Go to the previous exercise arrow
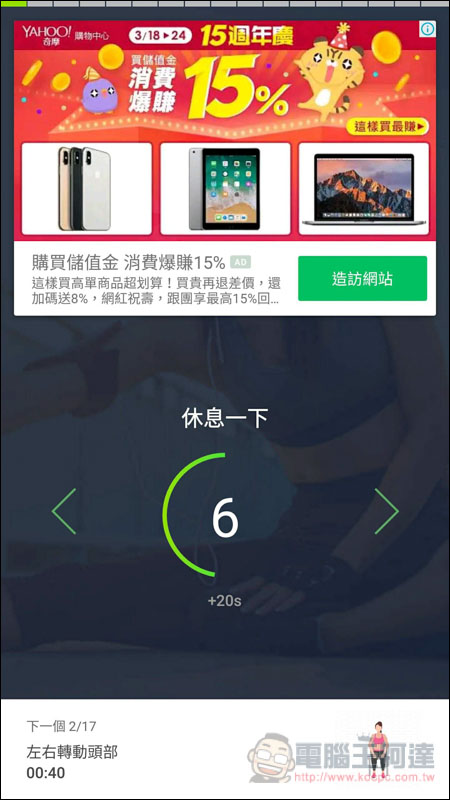 64,511
